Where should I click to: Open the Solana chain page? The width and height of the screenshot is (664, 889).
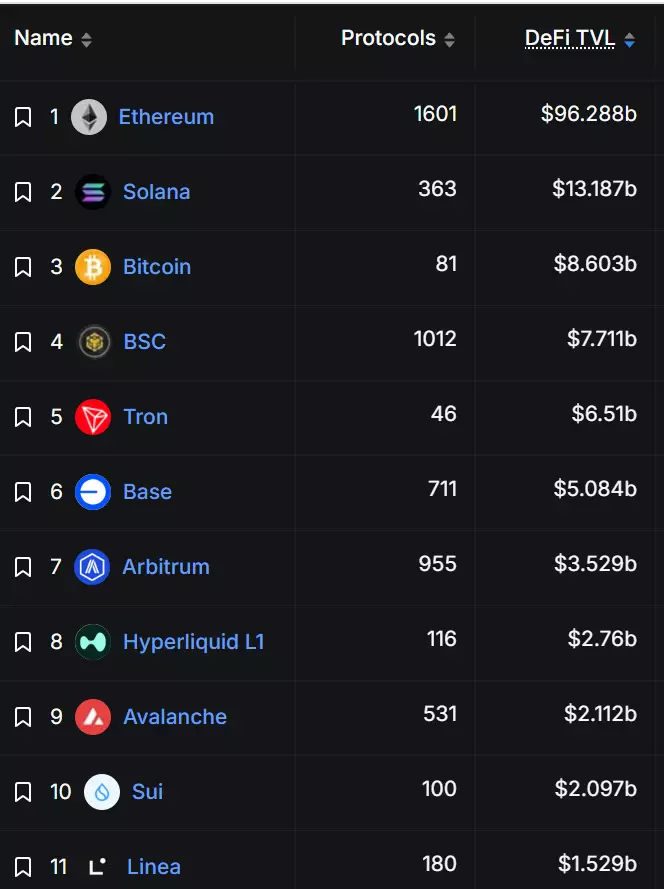point(156,192)
